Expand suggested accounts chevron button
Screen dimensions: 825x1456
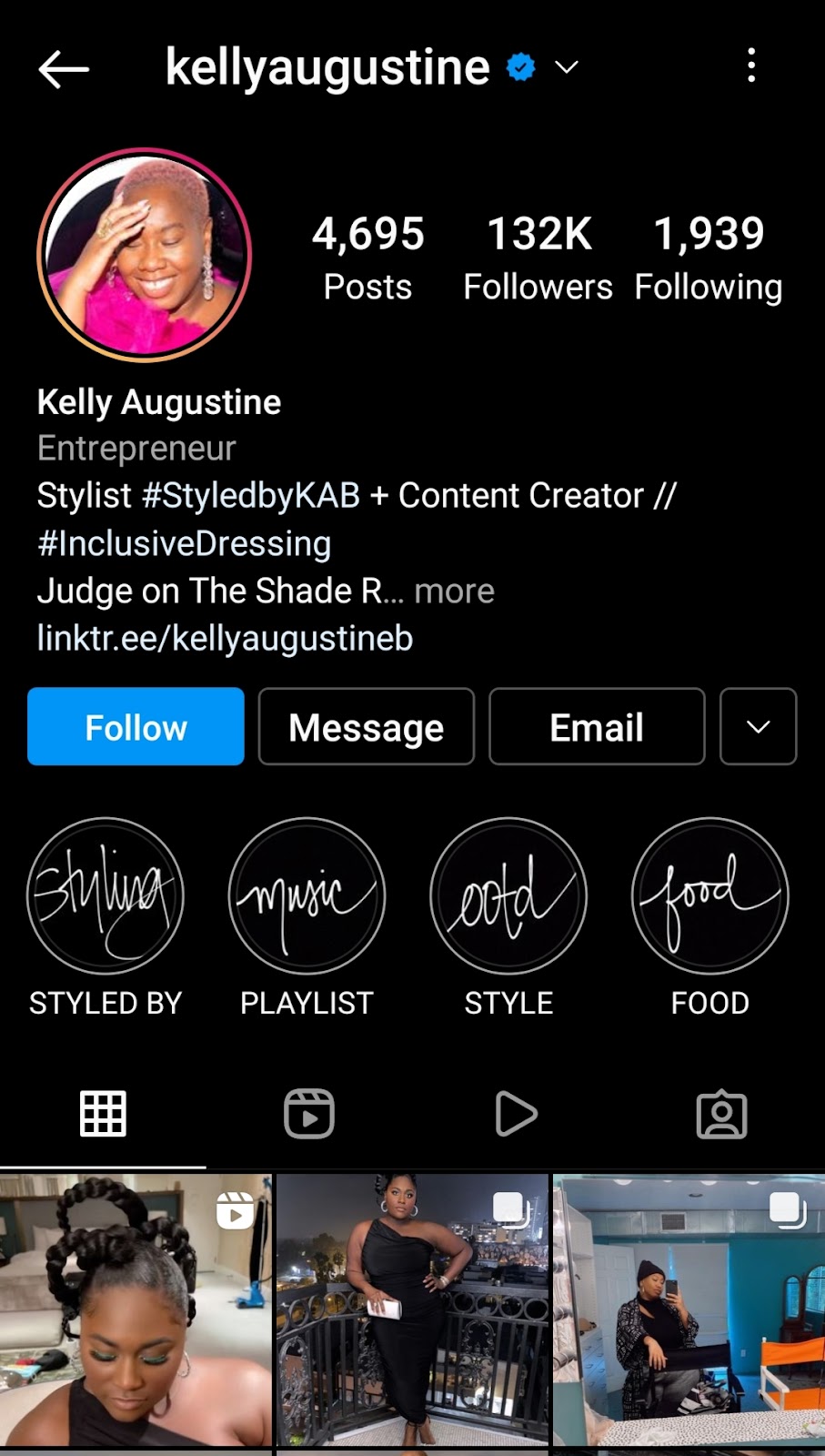pyautogui.click(x=758, y=727)
